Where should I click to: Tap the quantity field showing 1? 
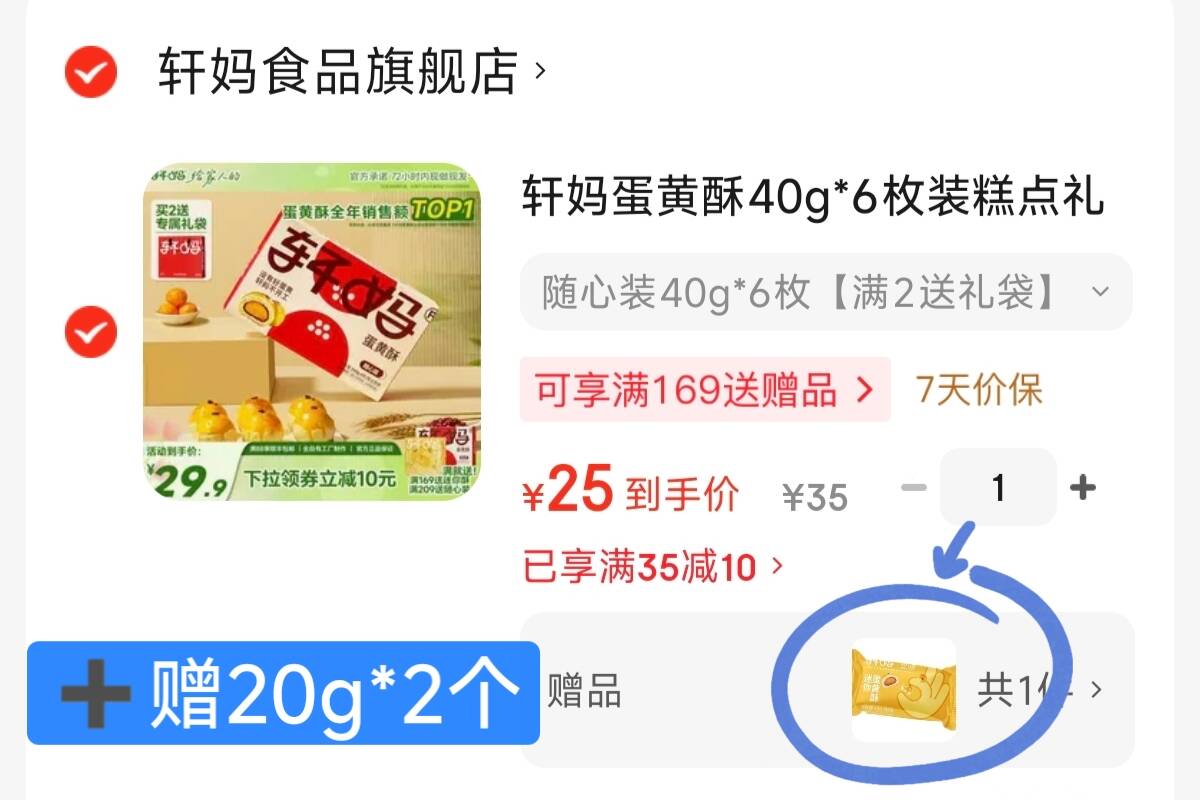click(998, 488)
